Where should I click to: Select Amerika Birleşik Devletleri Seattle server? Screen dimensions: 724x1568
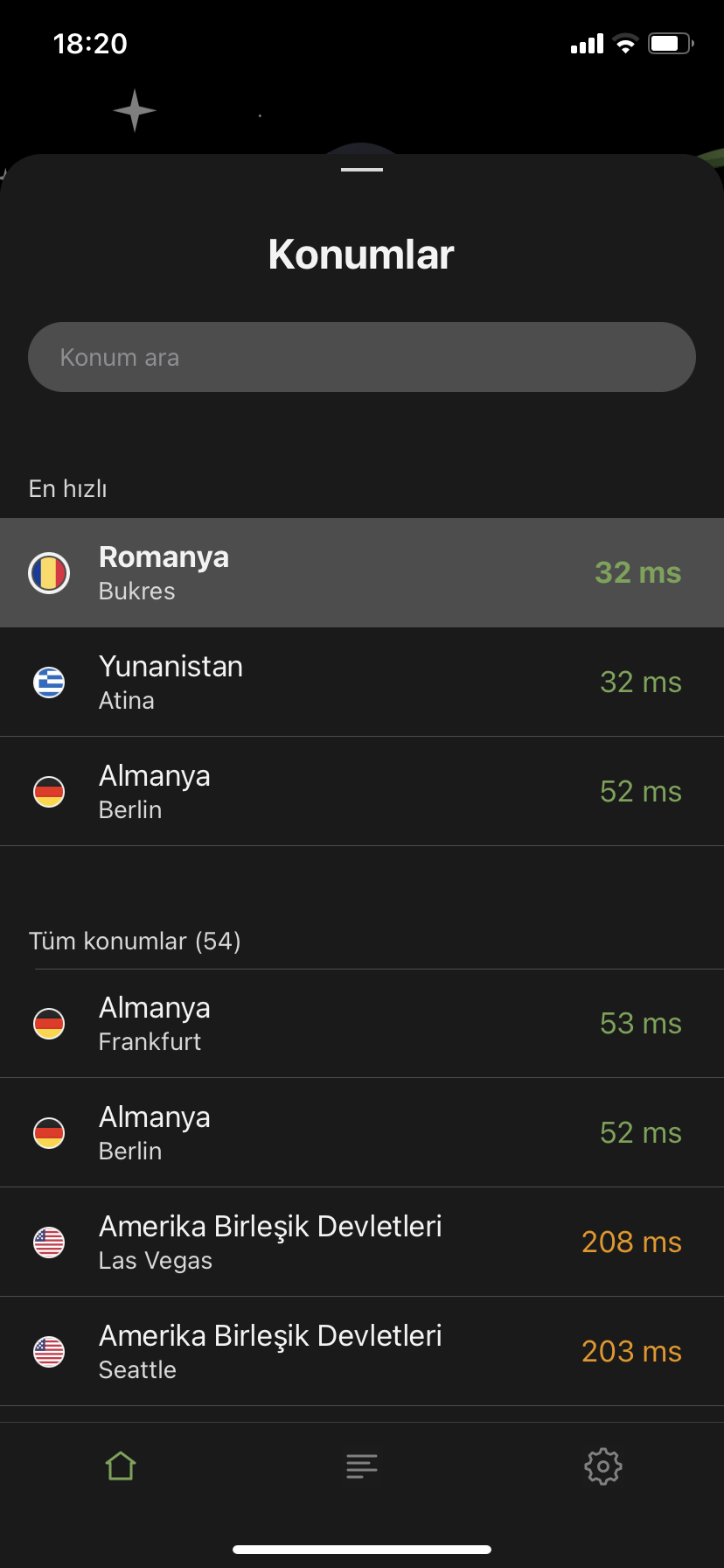click(362, 1351)
